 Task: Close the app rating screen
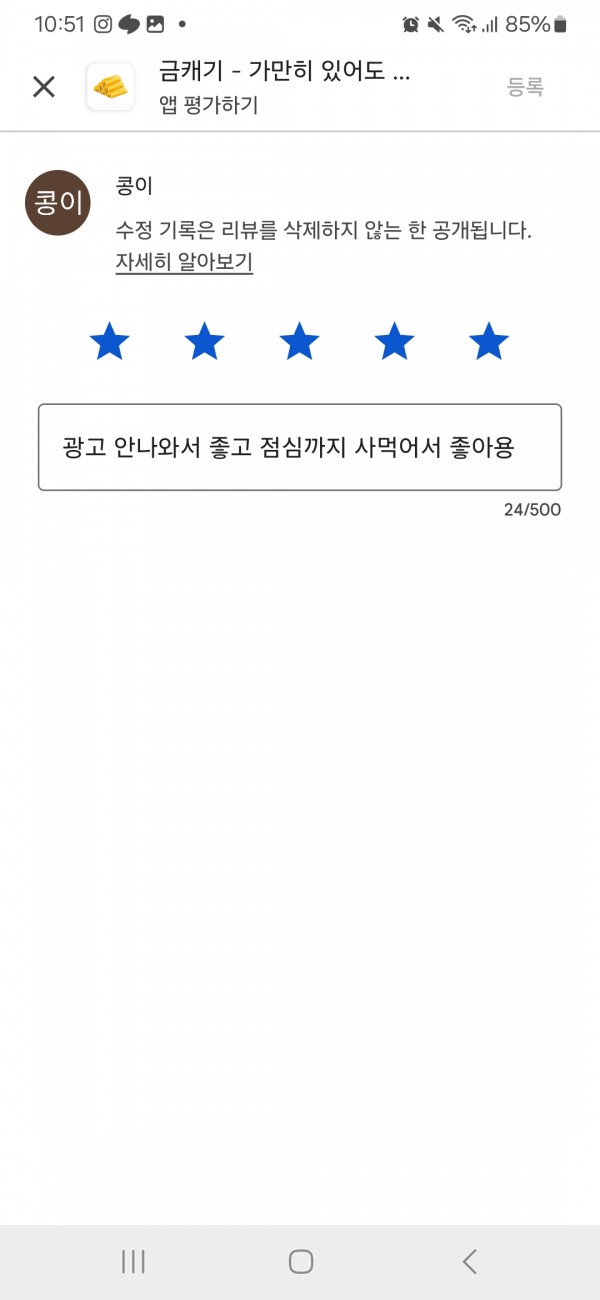(44, 87)
